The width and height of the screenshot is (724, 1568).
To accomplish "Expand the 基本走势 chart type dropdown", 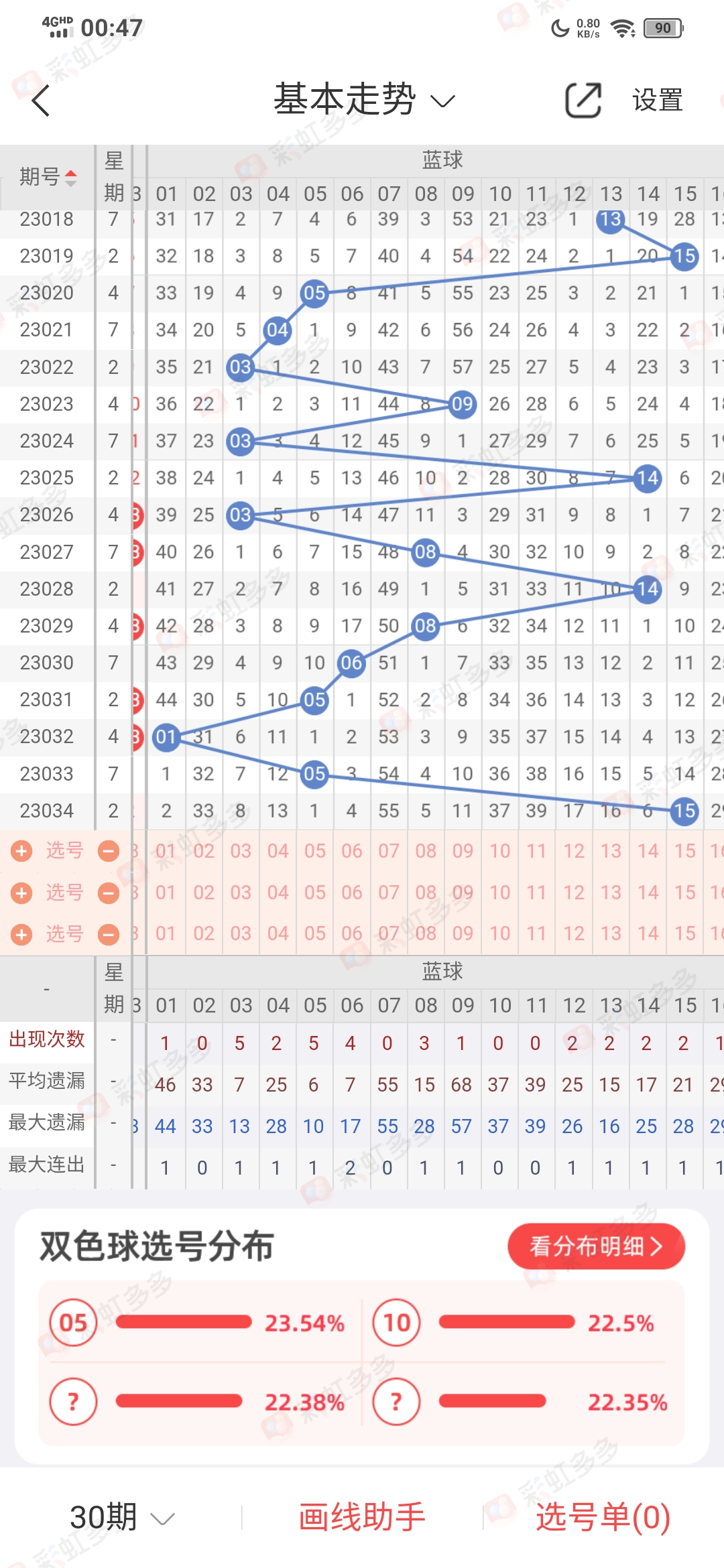I will 364,101.
